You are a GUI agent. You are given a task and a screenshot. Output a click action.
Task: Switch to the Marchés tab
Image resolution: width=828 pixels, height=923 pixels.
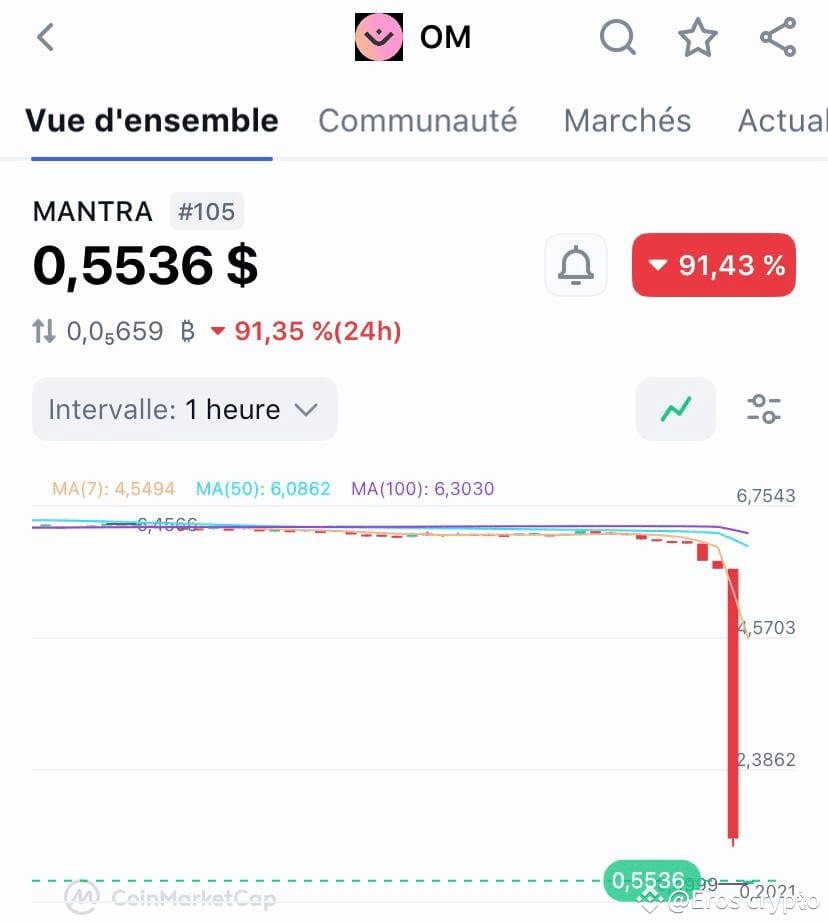click(x=627, y=120)
